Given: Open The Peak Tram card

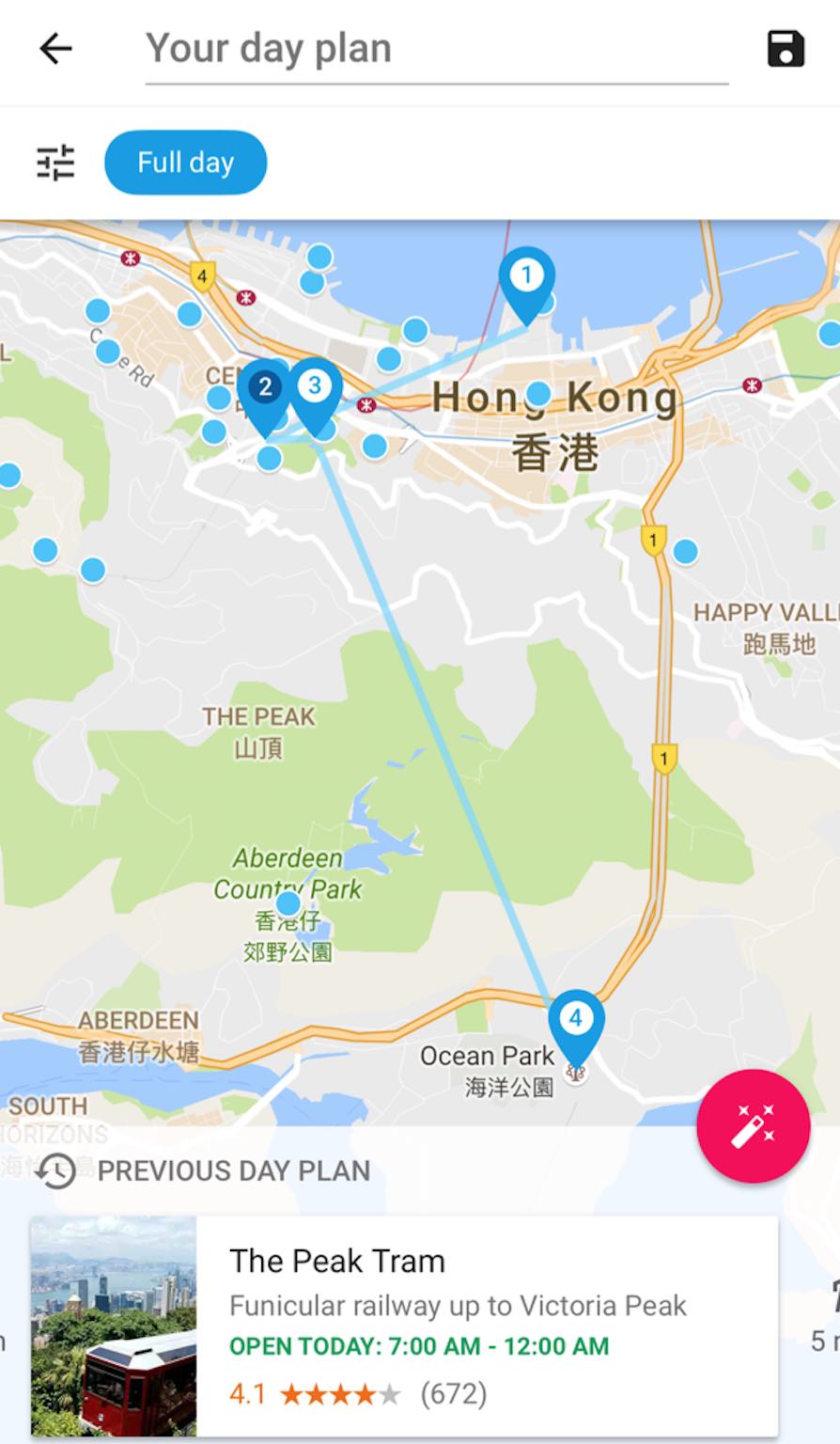Looking at the screenshot, I should pos(404,1326).
